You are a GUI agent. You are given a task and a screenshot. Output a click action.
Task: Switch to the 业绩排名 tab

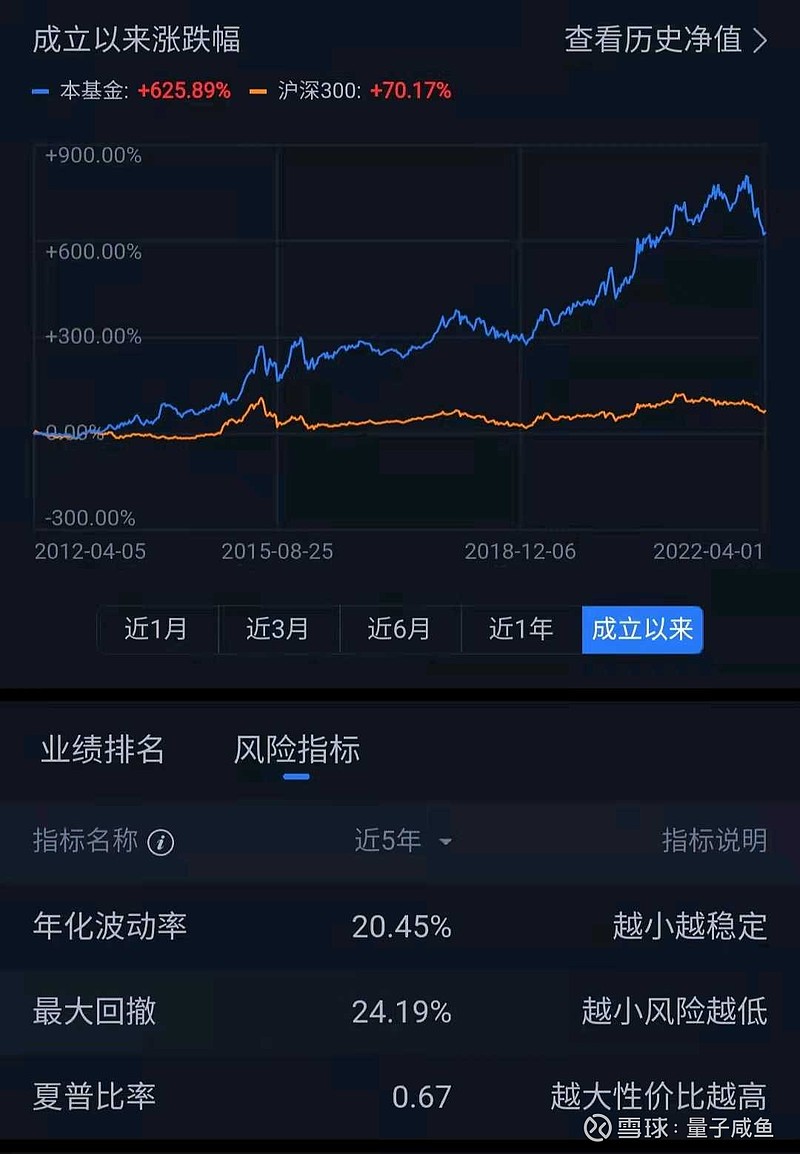[102, 749]
